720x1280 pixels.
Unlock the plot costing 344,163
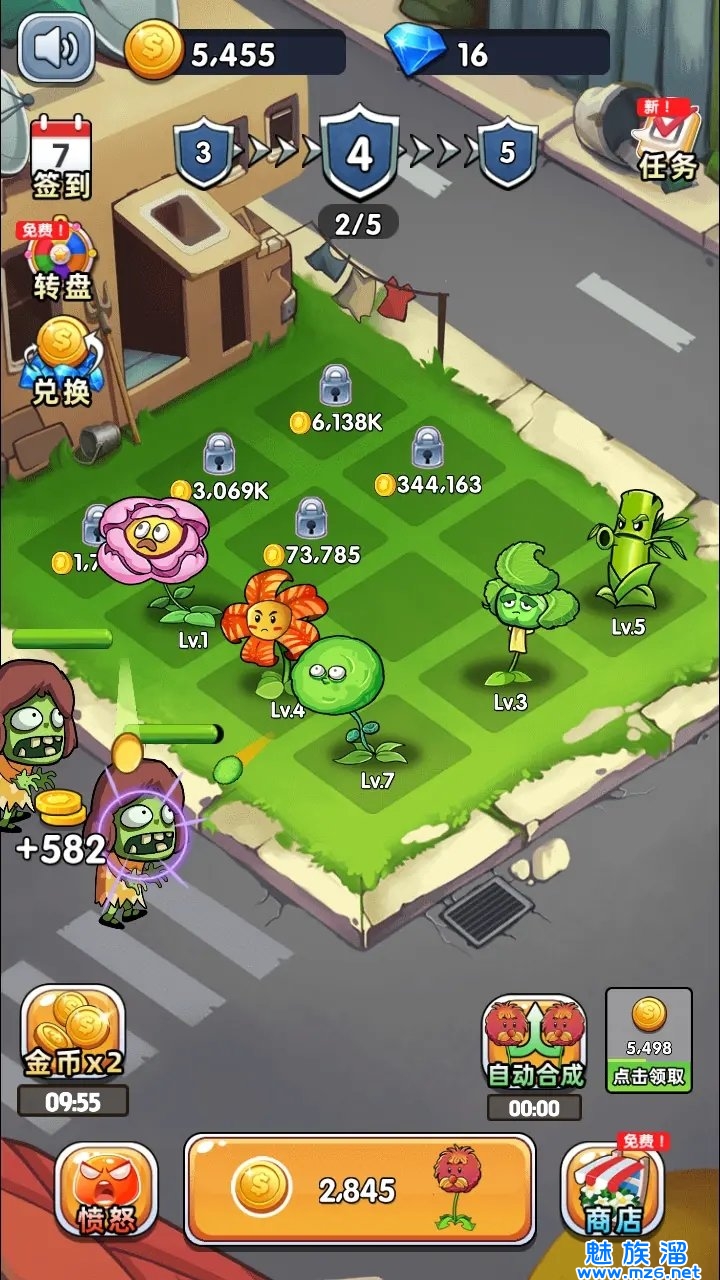pyautogui.click(x=428, y=463)
